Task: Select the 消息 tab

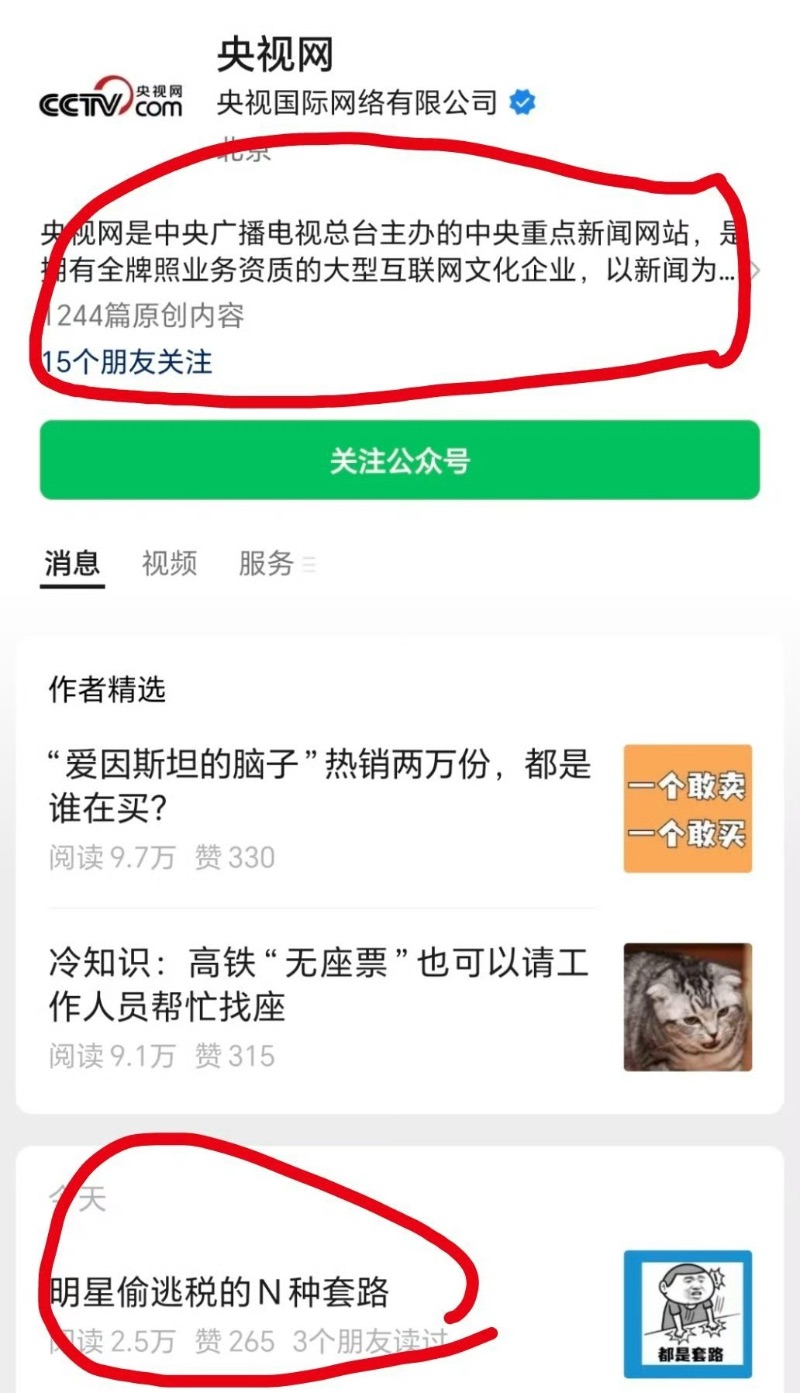Action: coord(72,563)
